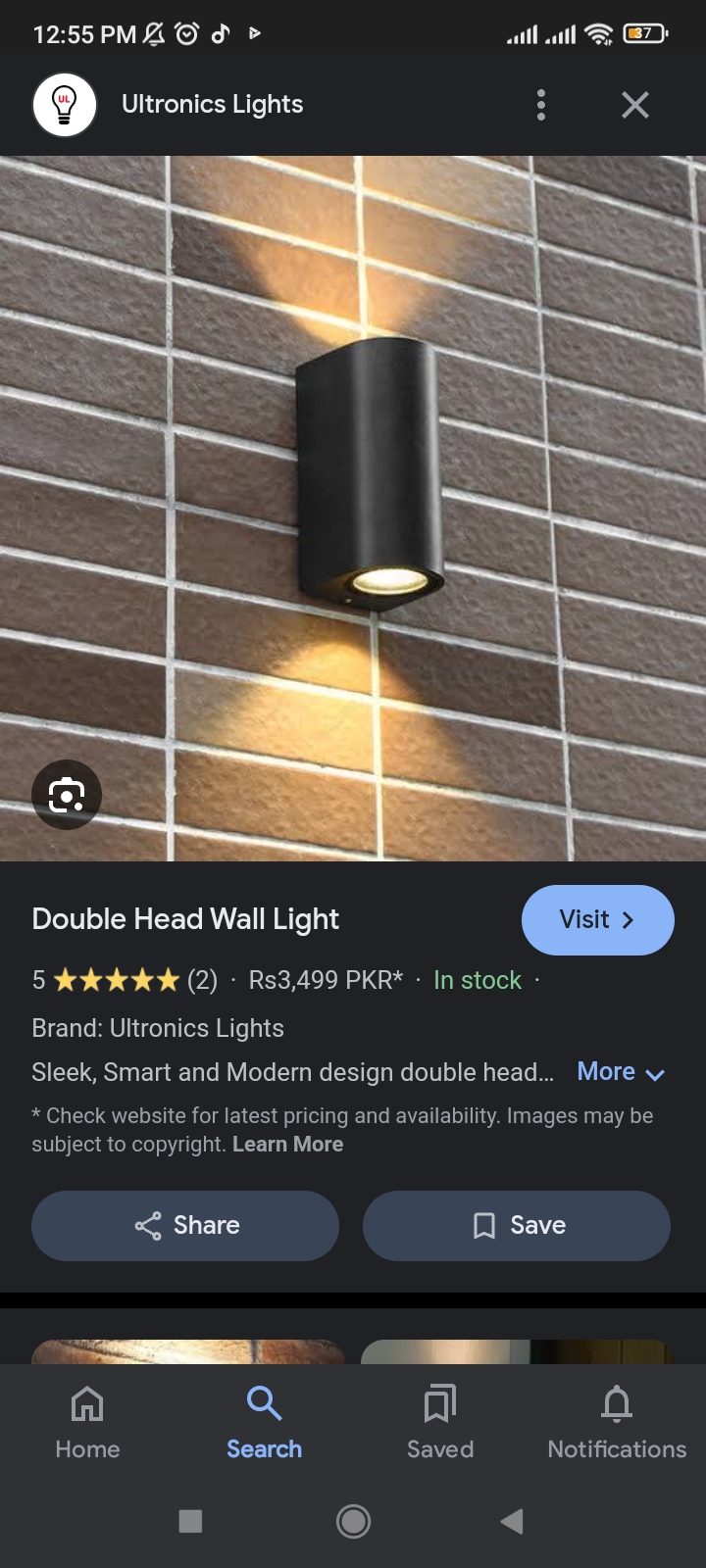Share the Double Head Wall Light
This screenshot has width=706, height=1568.
(x=185, y=1225)
